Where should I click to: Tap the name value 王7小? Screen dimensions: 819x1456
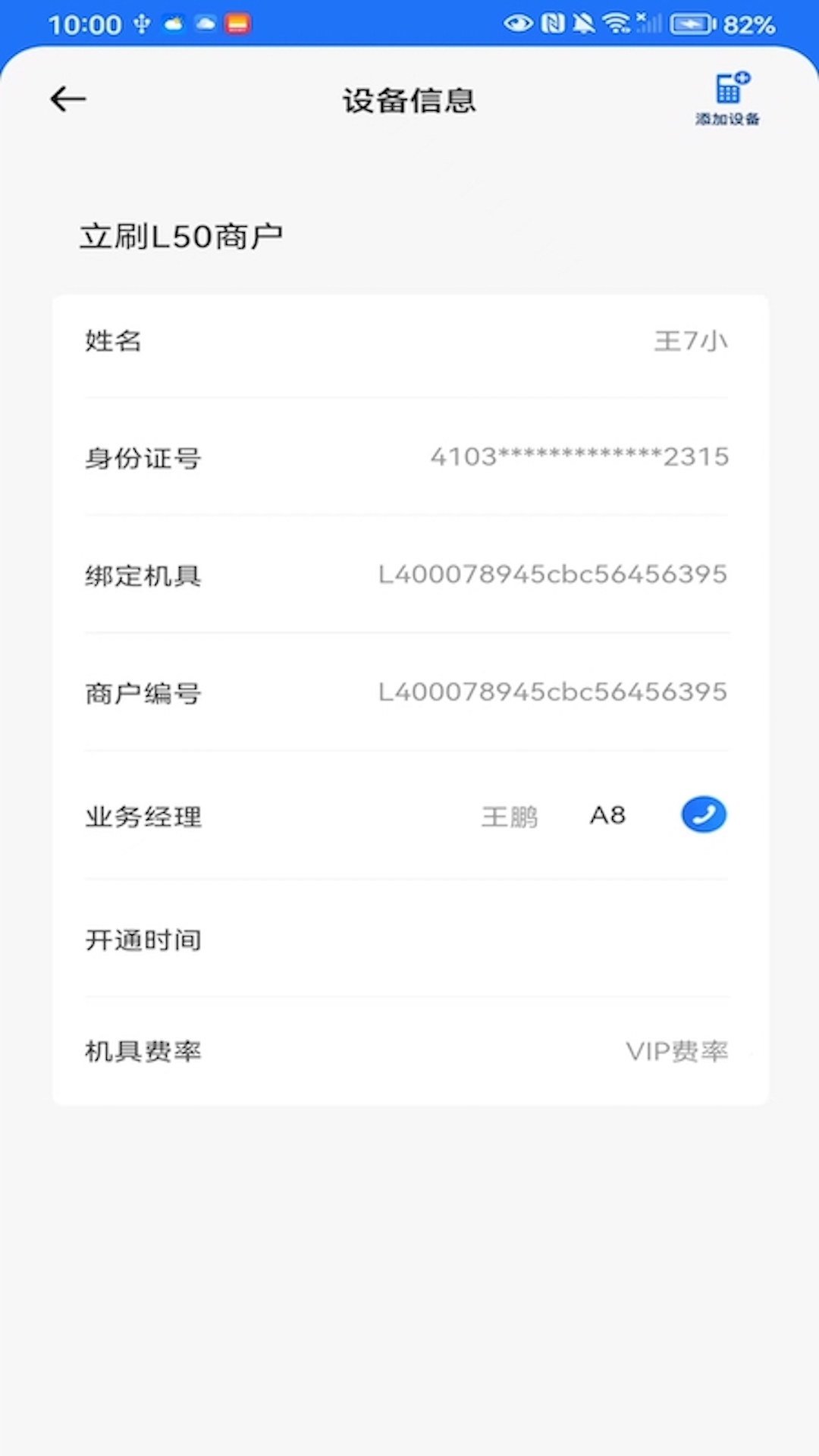point(689,340)
